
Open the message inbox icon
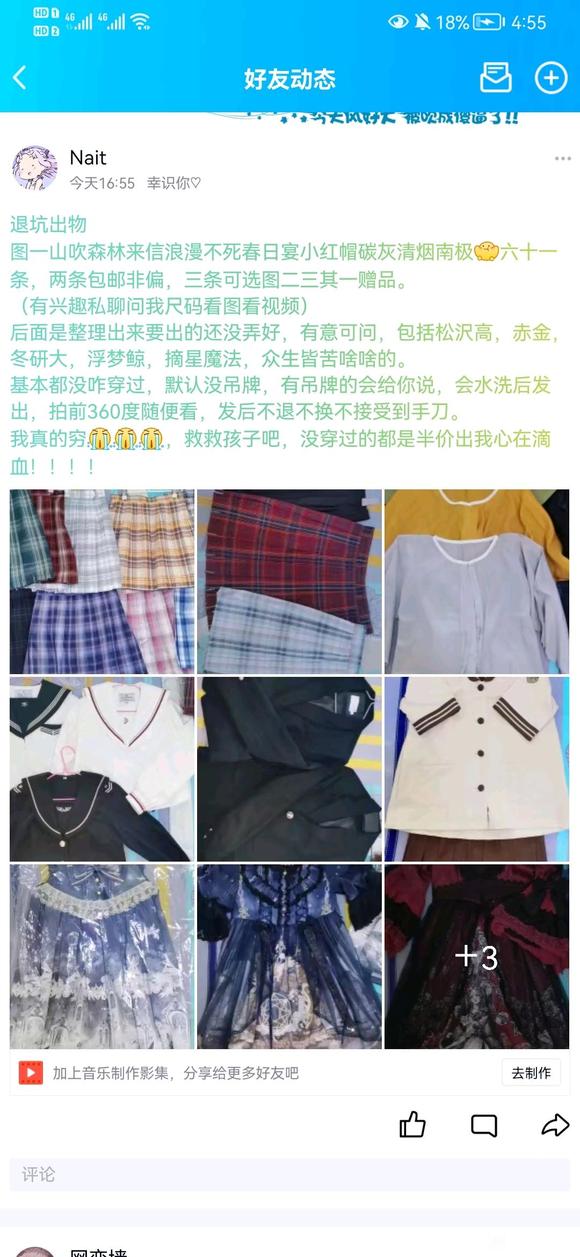pyautogui.click(x=495, y=77)
